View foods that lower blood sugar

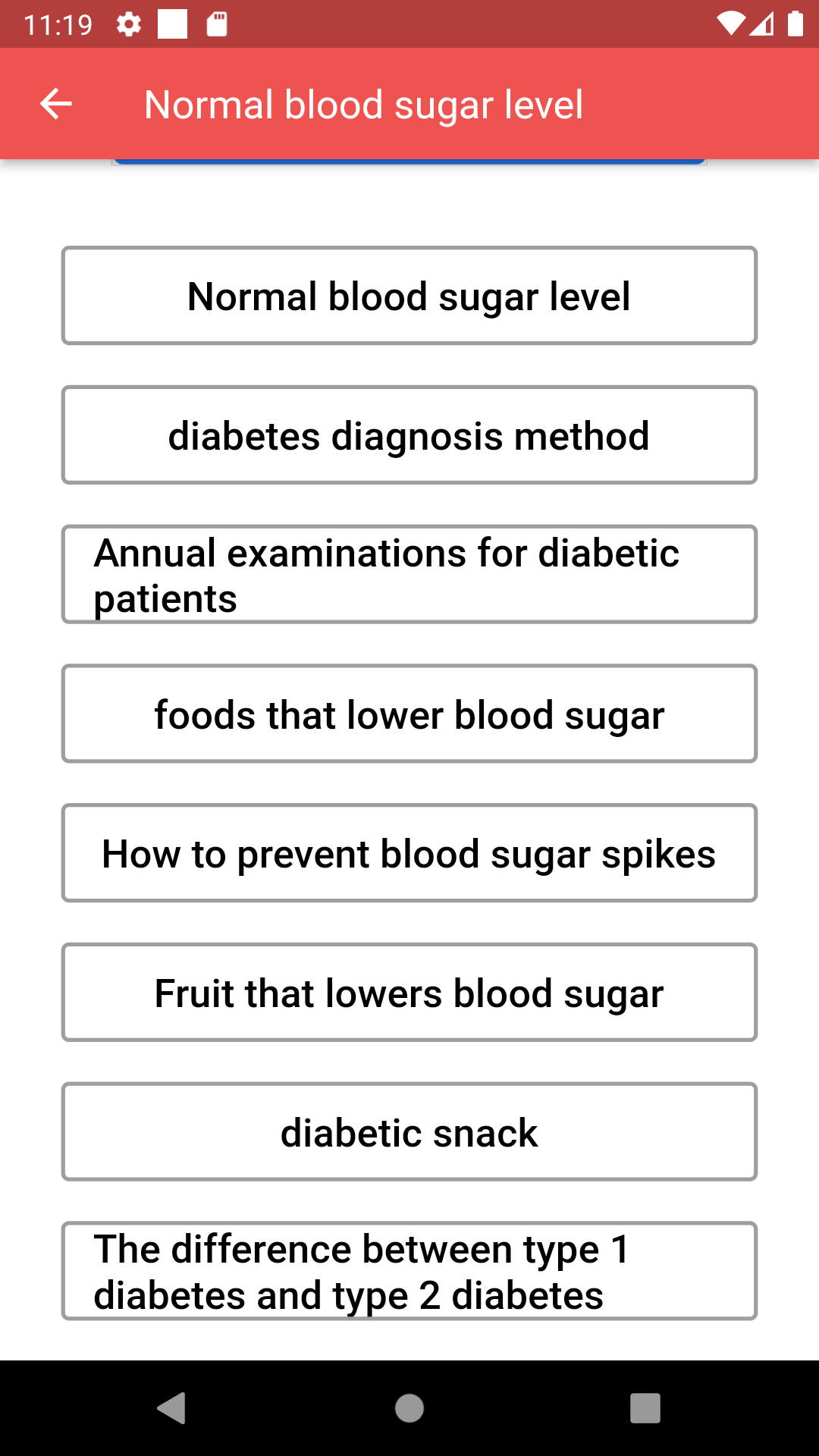[409, 714]
